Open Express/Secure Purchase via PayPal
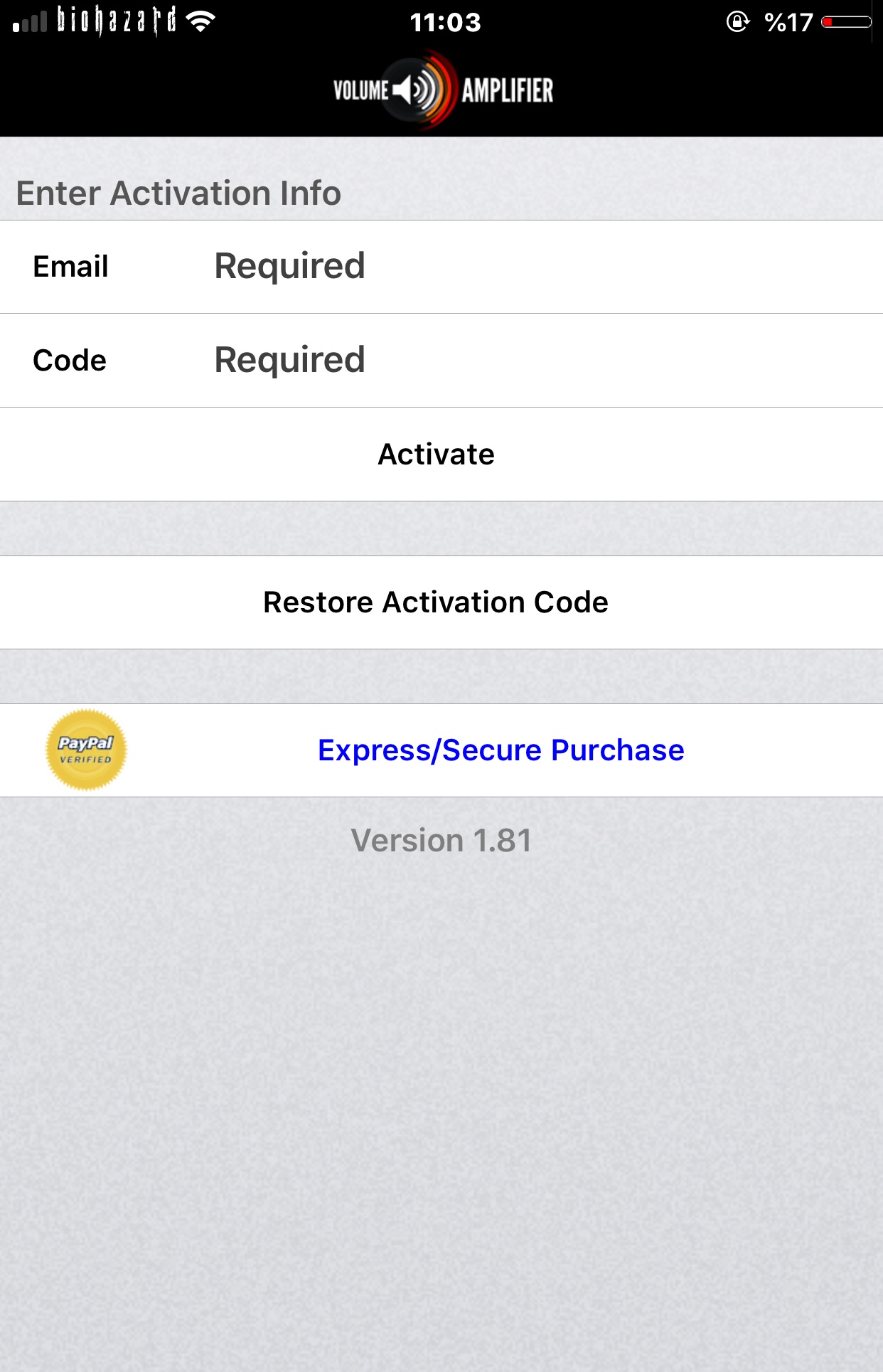Image resolution: width=883 pixels, height=1372 pixels. [501, 750]
